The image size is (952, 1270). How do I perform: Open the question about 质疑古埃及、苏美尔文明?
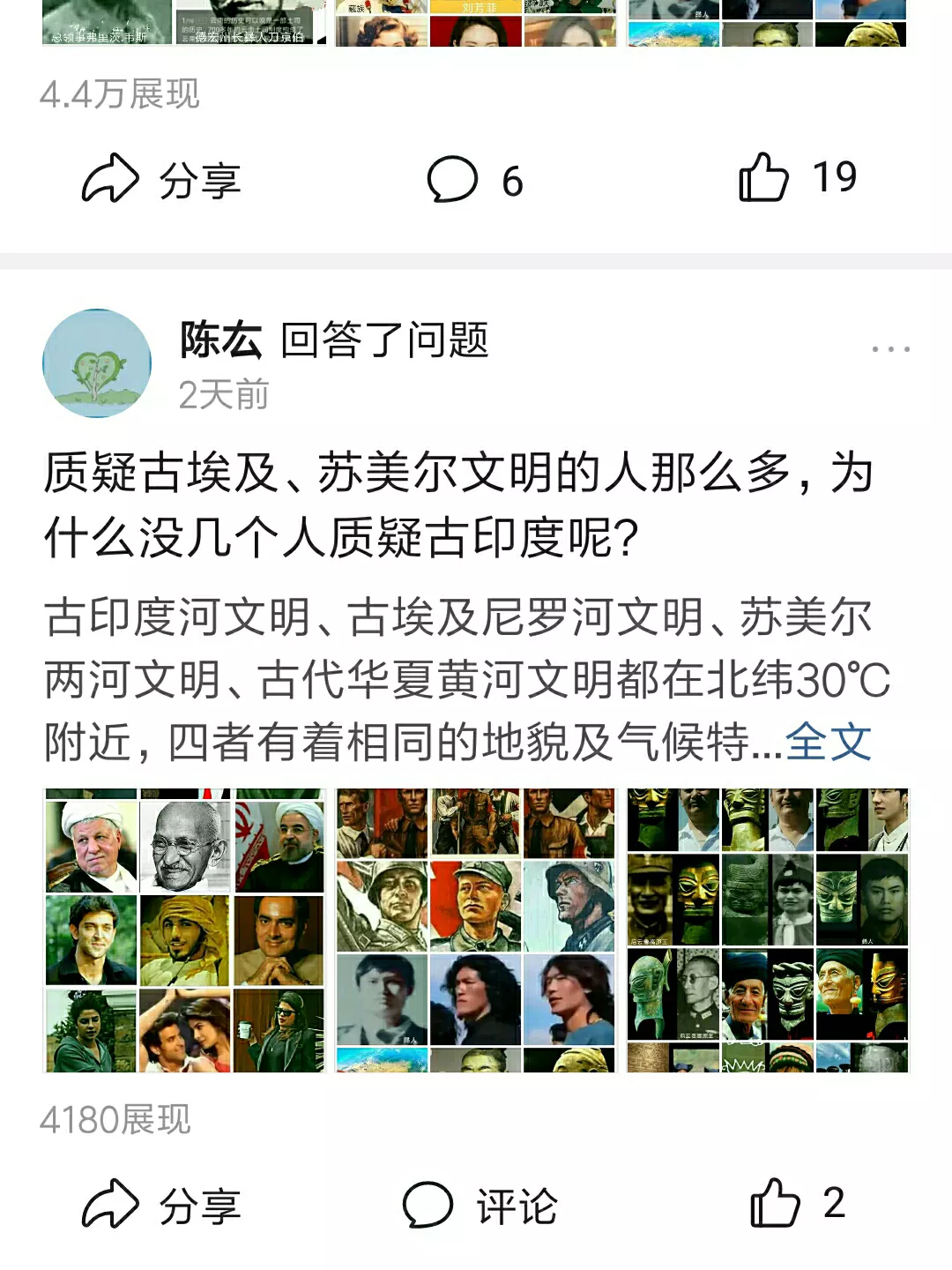click(x=458, y=504)
